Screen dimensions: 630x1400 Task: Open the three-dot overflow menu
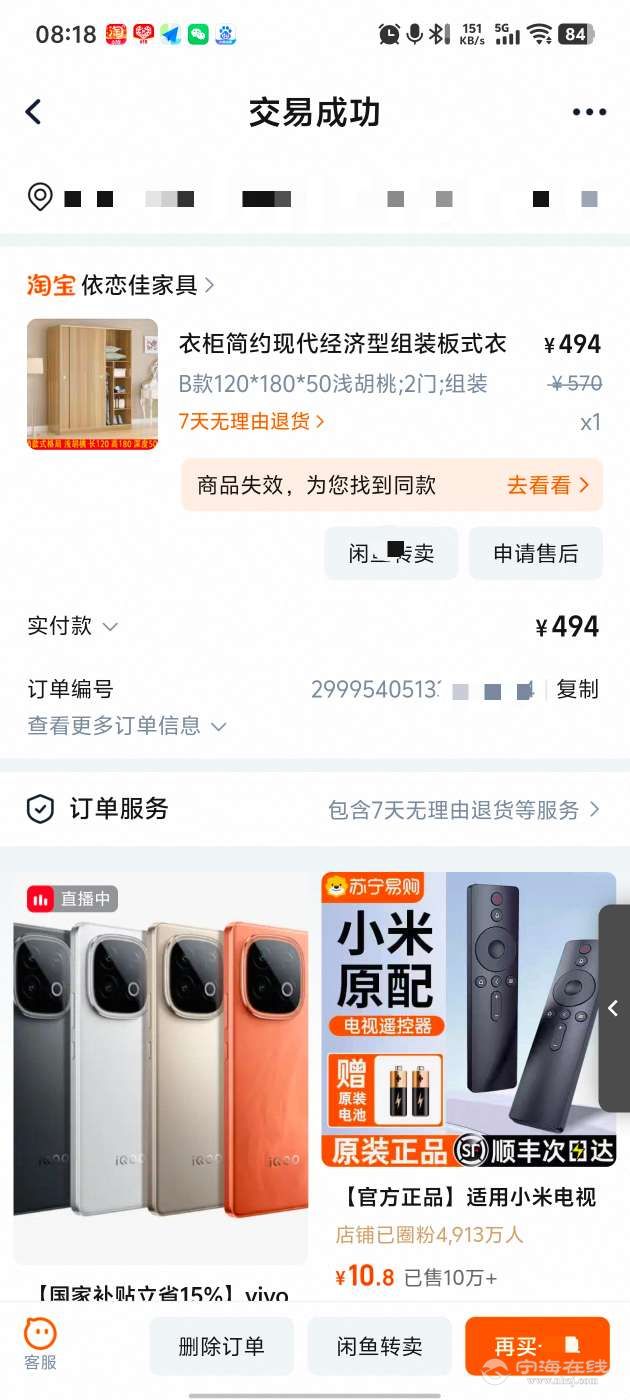(x=589, y=112)
